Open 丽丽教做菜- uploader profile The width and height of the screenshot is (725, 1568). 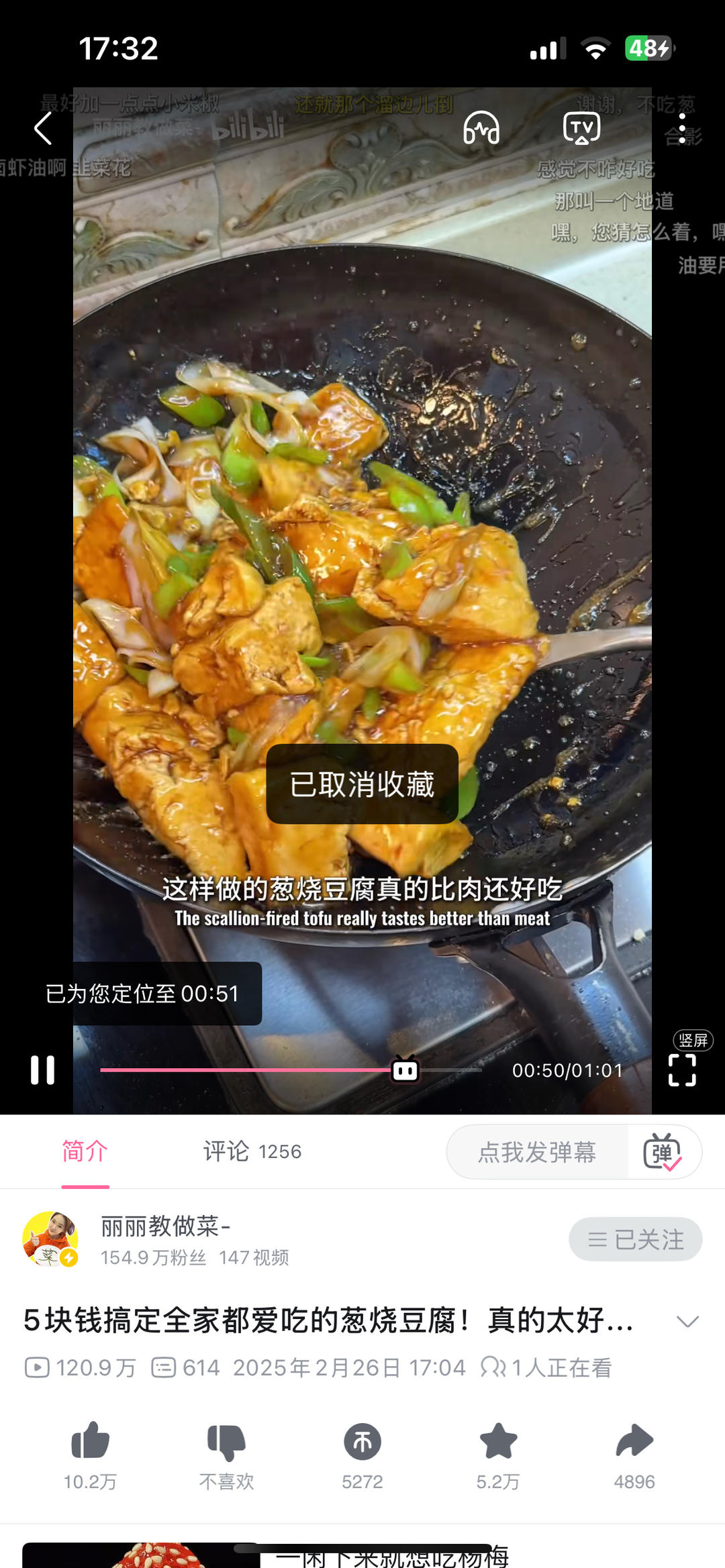tap(50, 1239)
